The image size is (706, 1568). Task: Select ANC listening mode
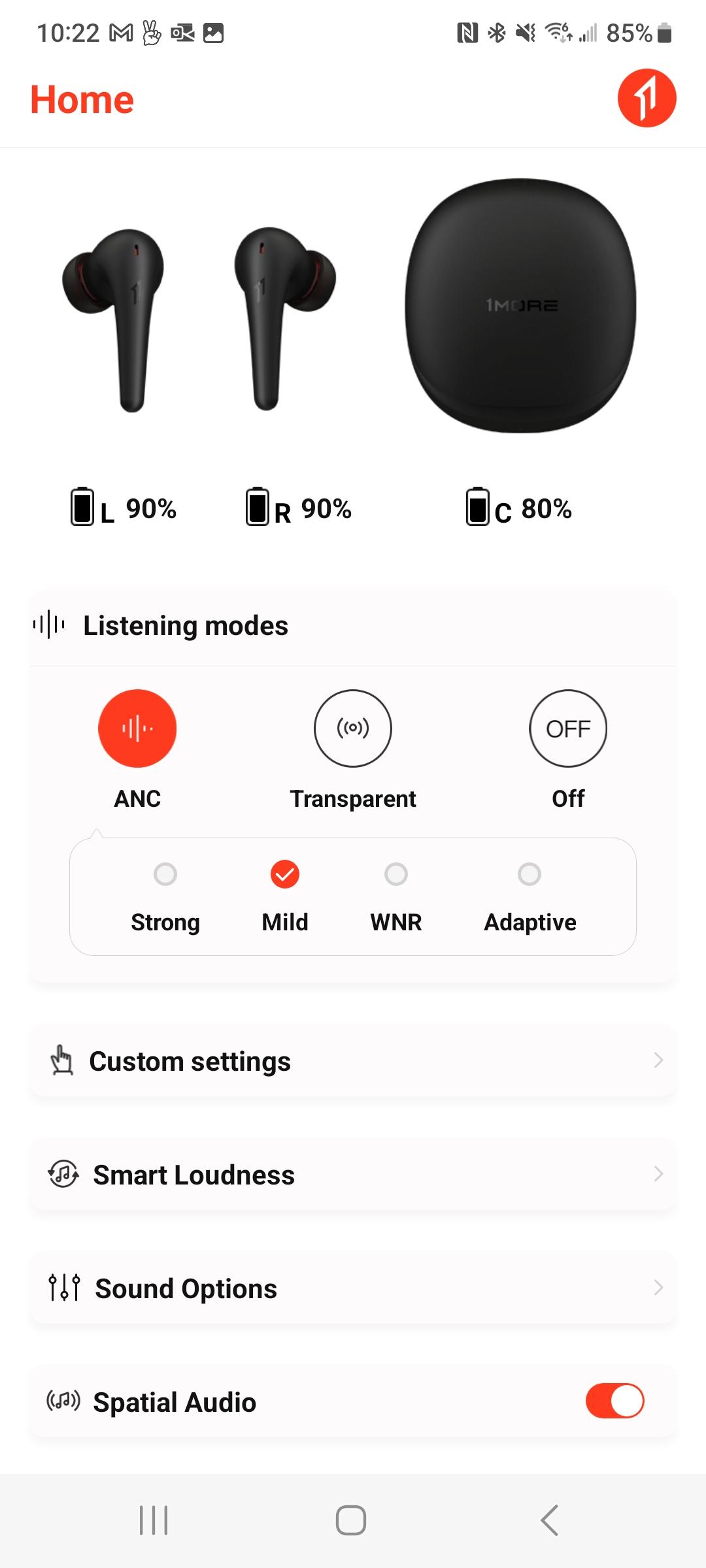[x=137, y=728]
